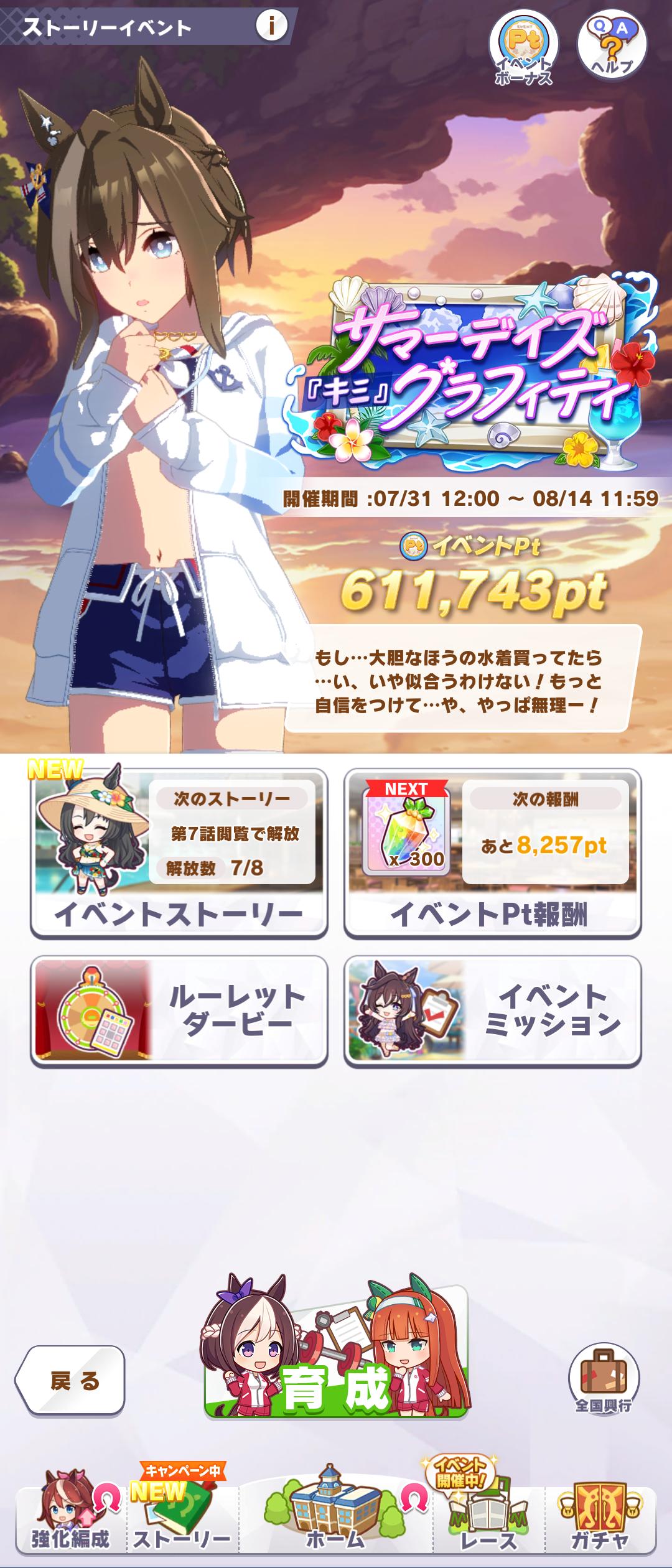Open the イベントミッション card
The height and width of the screenshot is (1568, 672).
point(492,1011)
